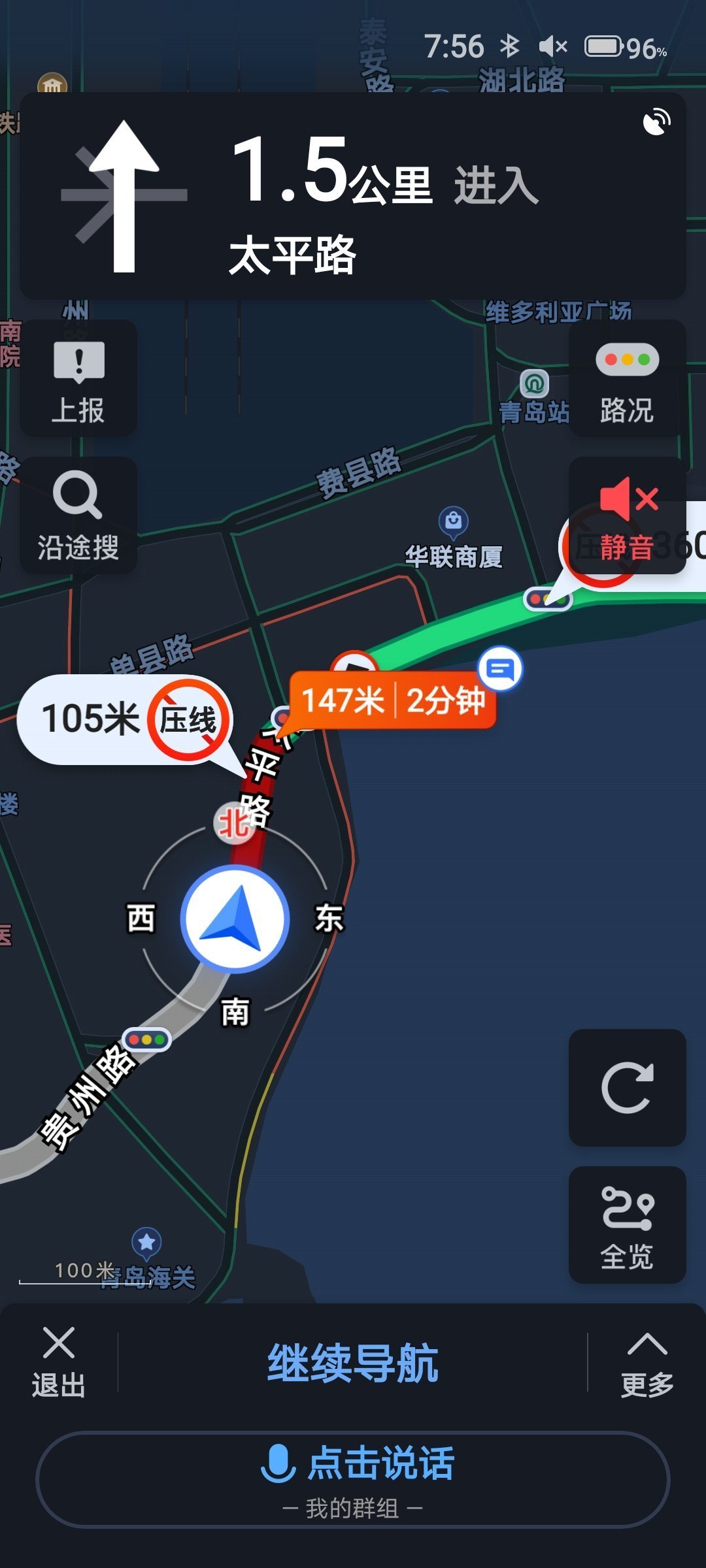Tap 继续导航 to resume navigation
Image resolution: width=706 pixels, height=1568 pixels.
pyautogui.click(x=352, y=1363)
